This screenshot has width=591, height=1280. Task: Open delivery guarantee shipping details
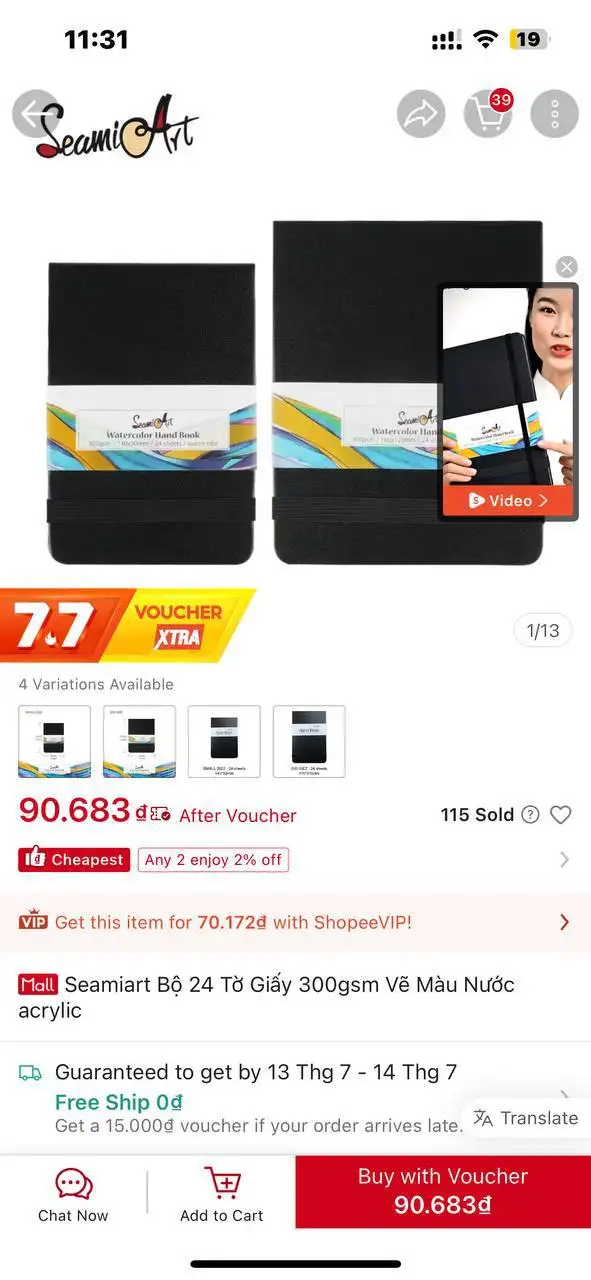[x=295, y=1097]
